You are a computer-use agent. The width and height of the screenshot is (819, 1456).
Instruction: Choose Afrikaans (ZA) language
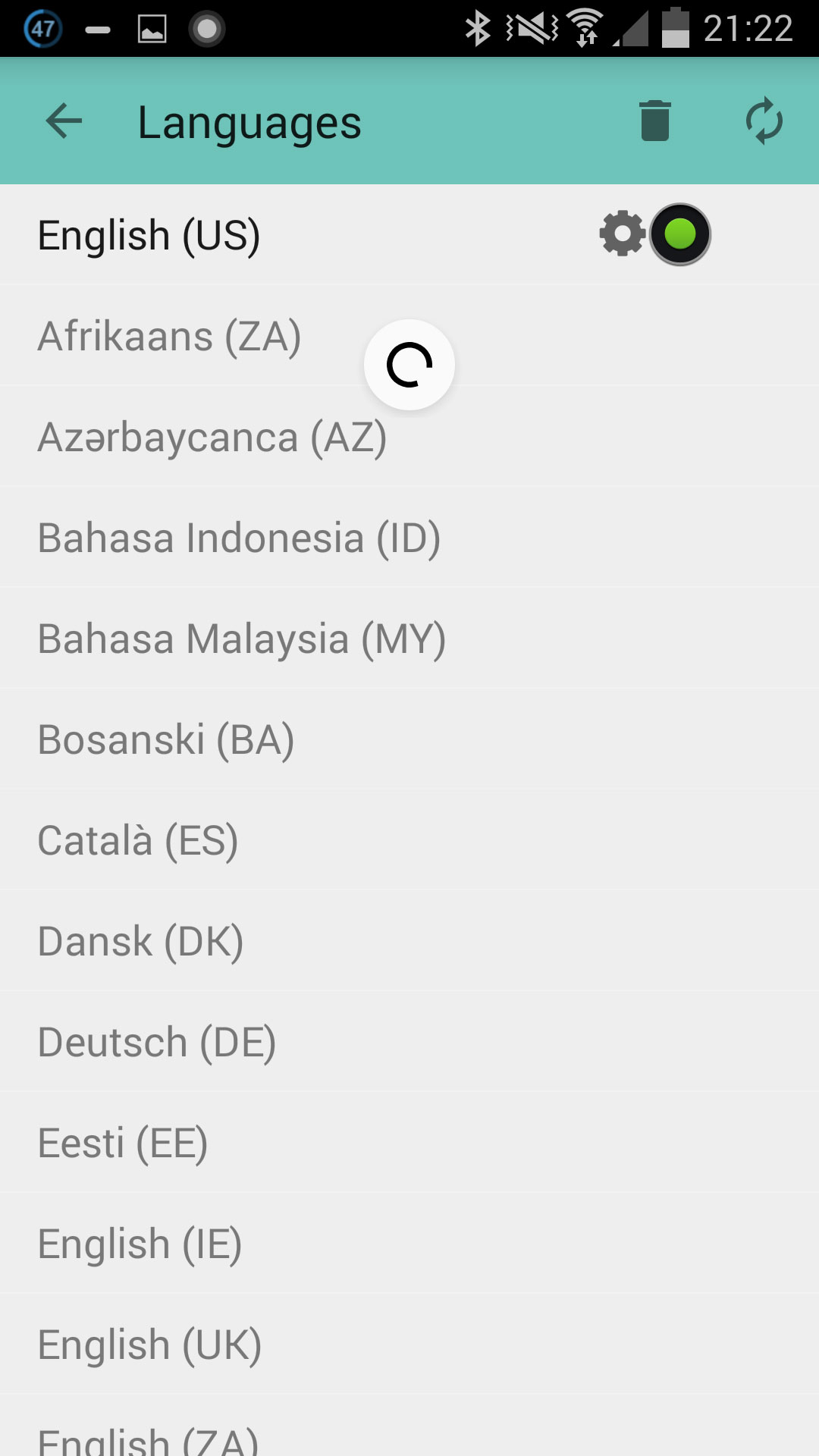pyautogui.click(x=169, y=336)
